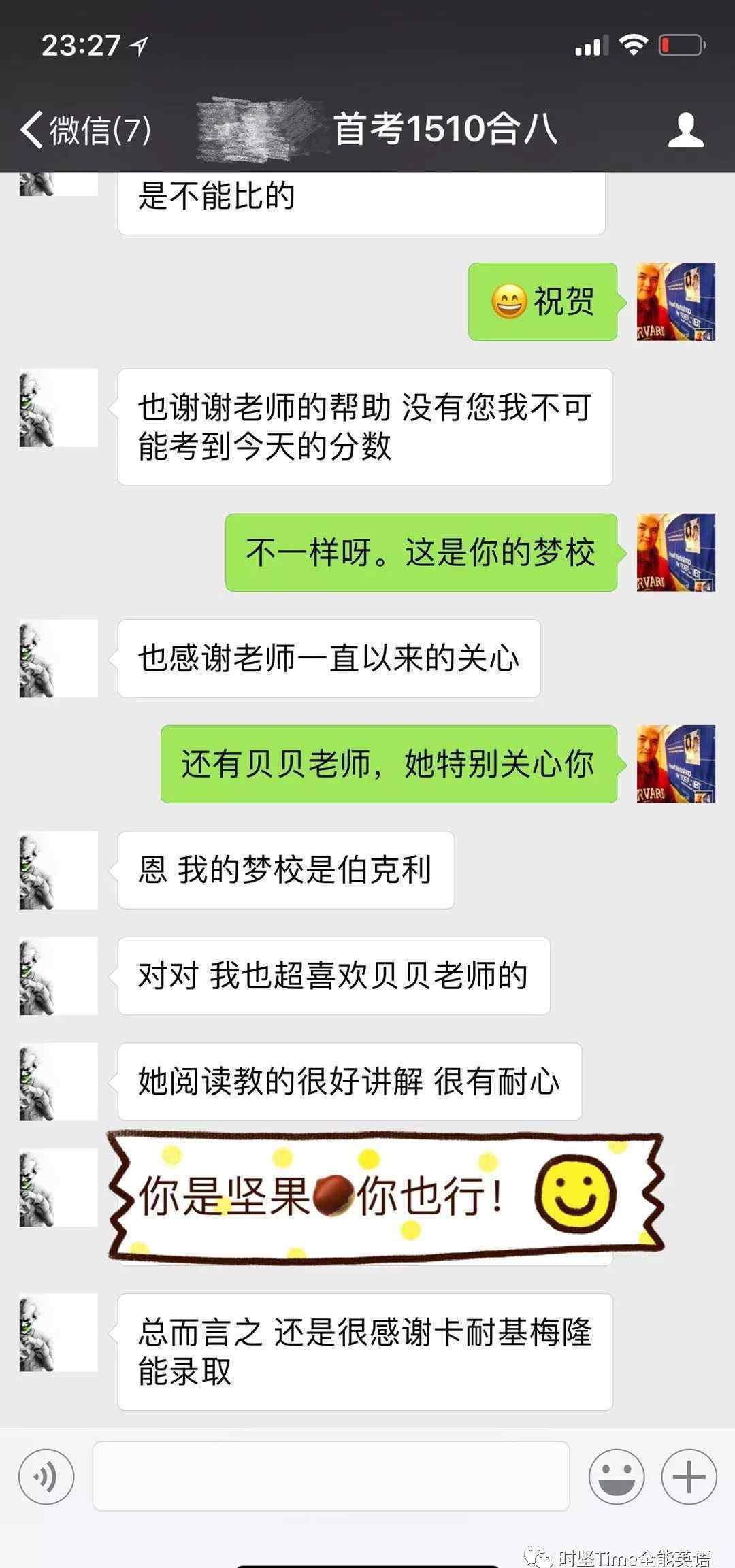The width and height of the screenshot is (735, 1568).
Task: Open the chat info profile icon
Action: [685, 130]
